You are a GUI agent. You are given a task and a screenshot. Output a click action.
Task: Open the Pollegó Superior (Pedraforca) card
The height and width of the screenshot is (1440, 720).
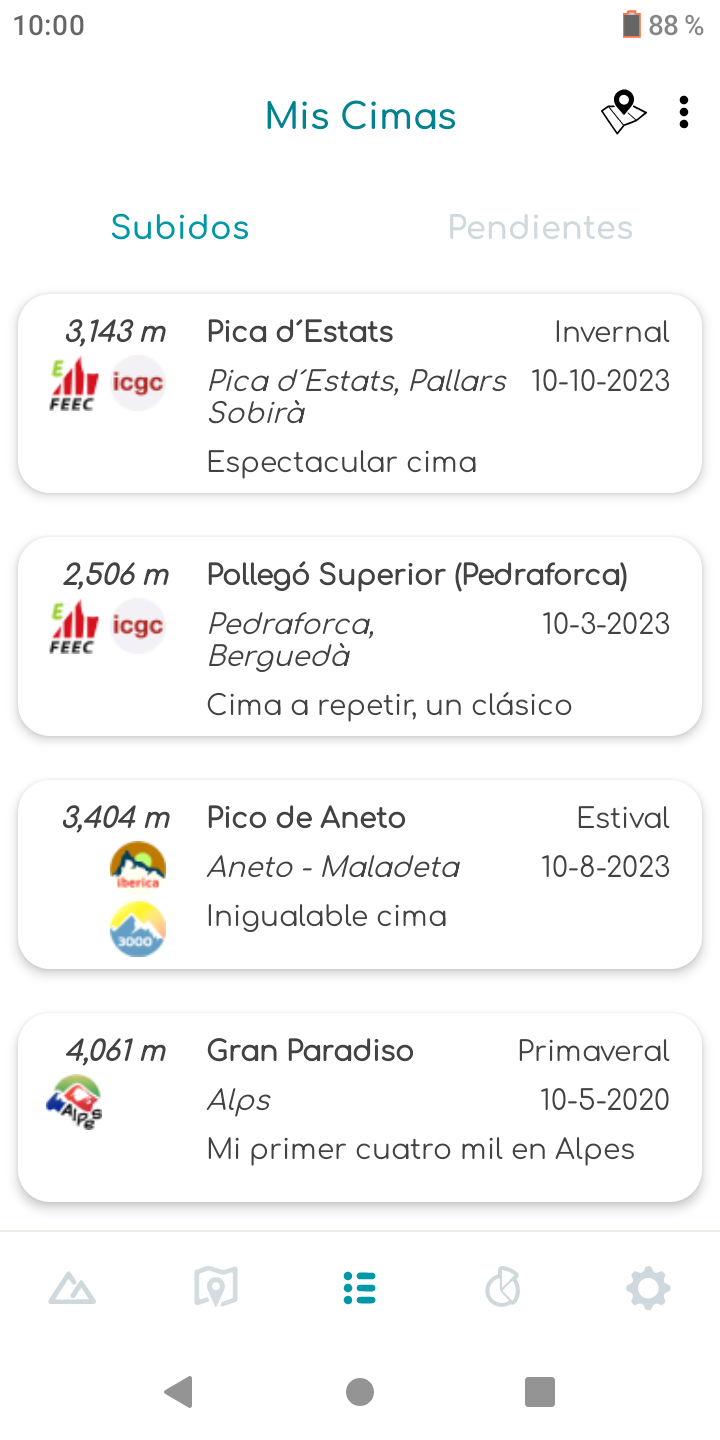point(360,636)
